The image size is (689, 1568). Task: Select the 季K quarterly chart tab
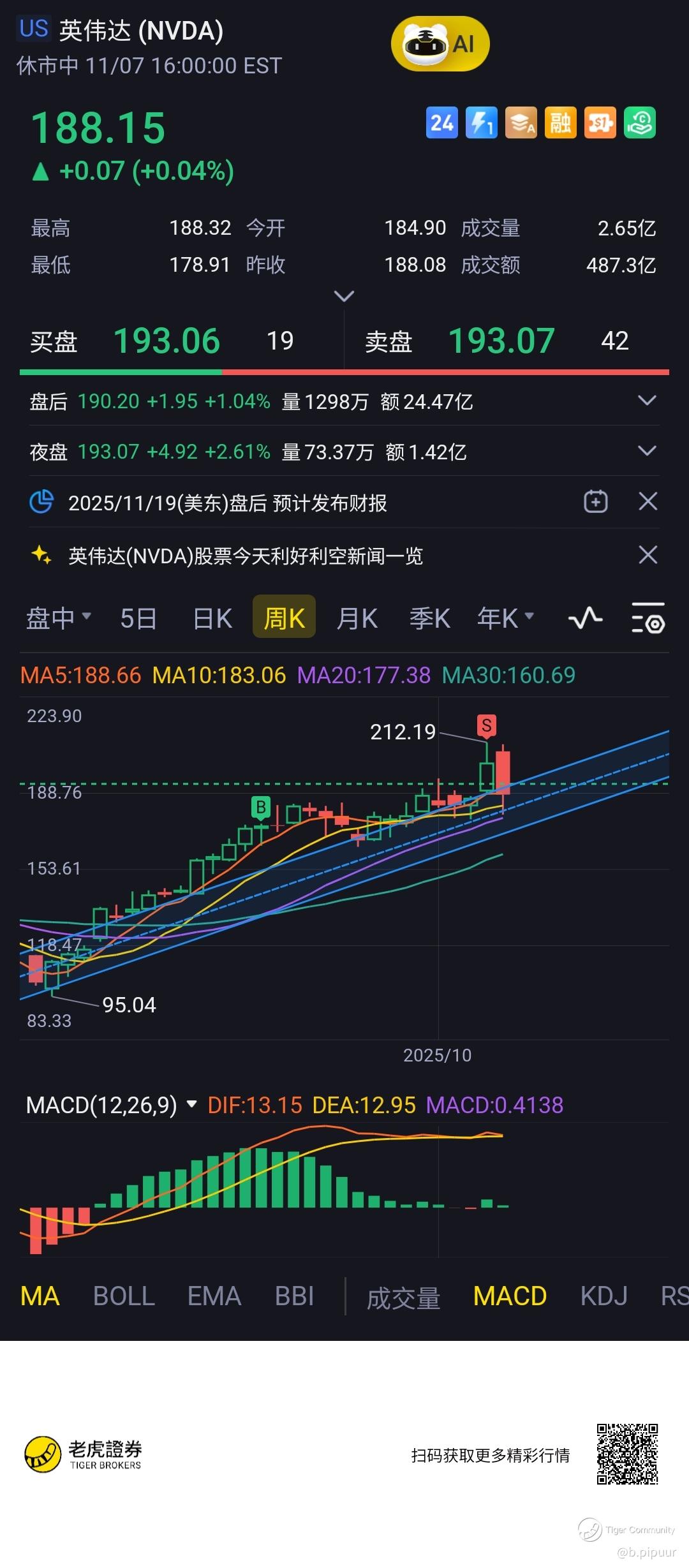click(x=429, y=618)
